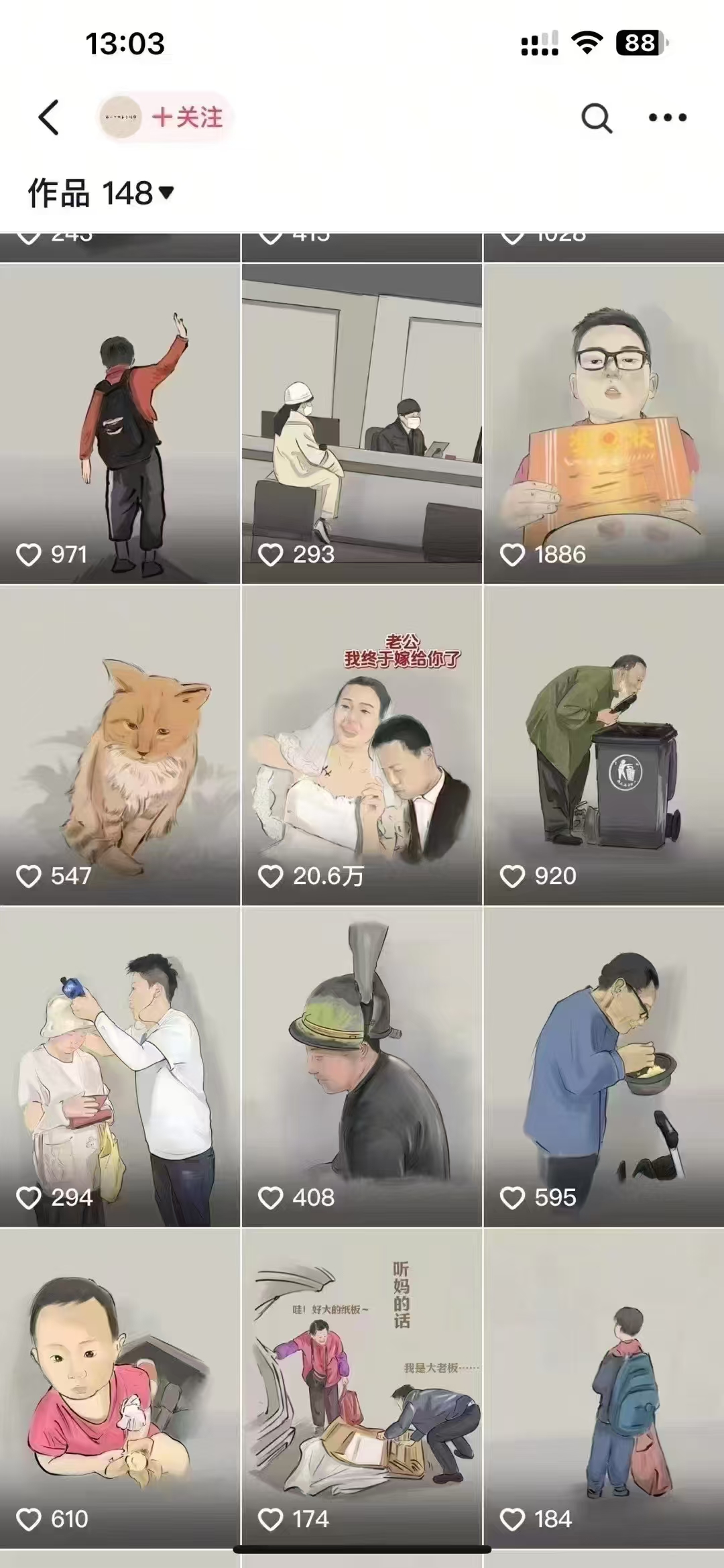Screen dimensions: 724x1568
Task: Open the 听妈的话 video with 174 likes
Action: point(361,1388)
